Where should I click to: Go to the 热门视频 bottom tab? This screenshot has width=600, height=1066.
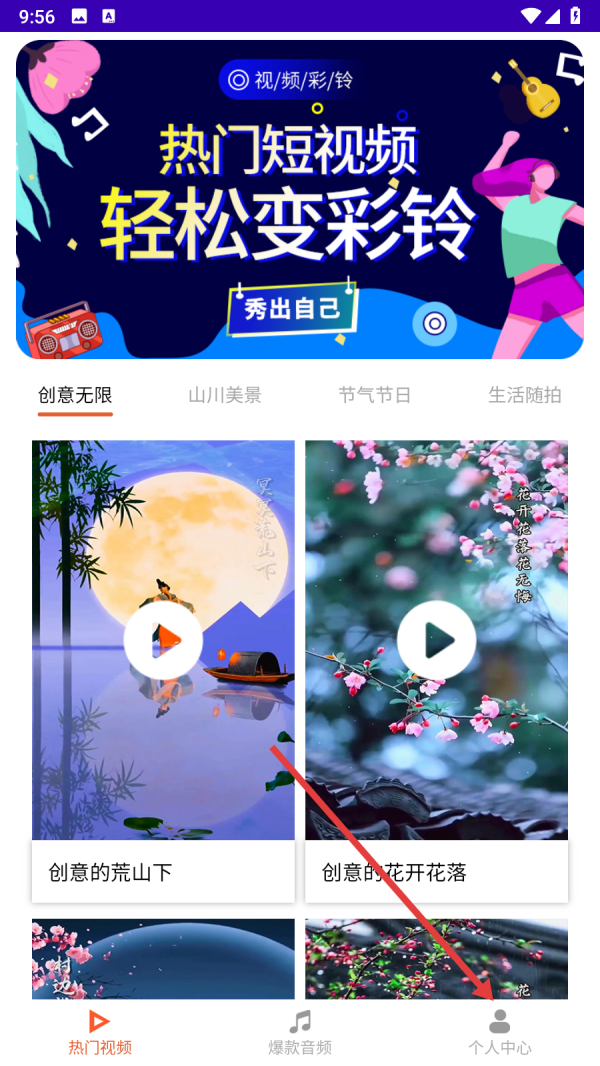[x=100, y=1033]
